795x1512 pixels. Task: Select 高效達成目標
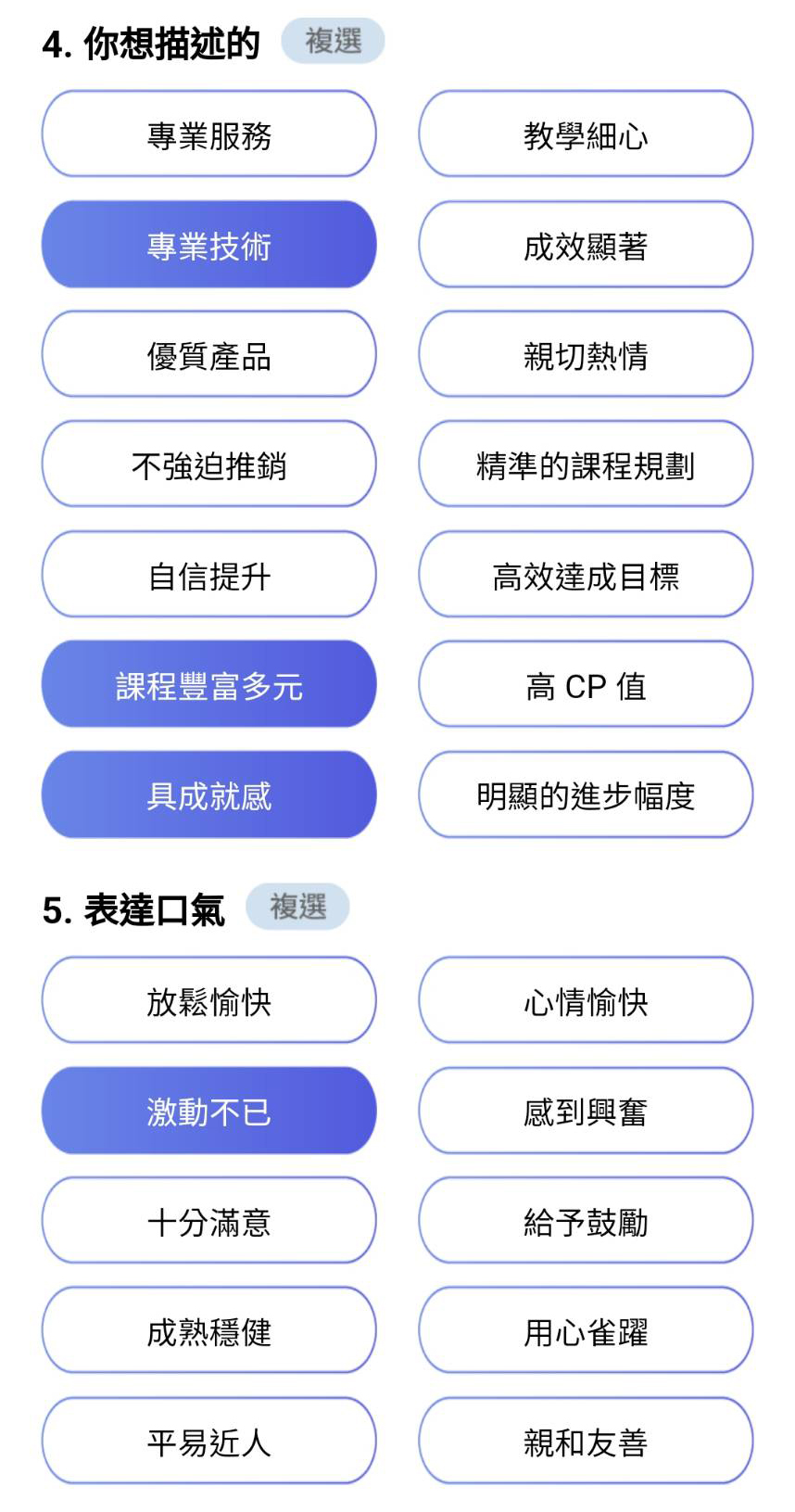(x=586, y=575)
